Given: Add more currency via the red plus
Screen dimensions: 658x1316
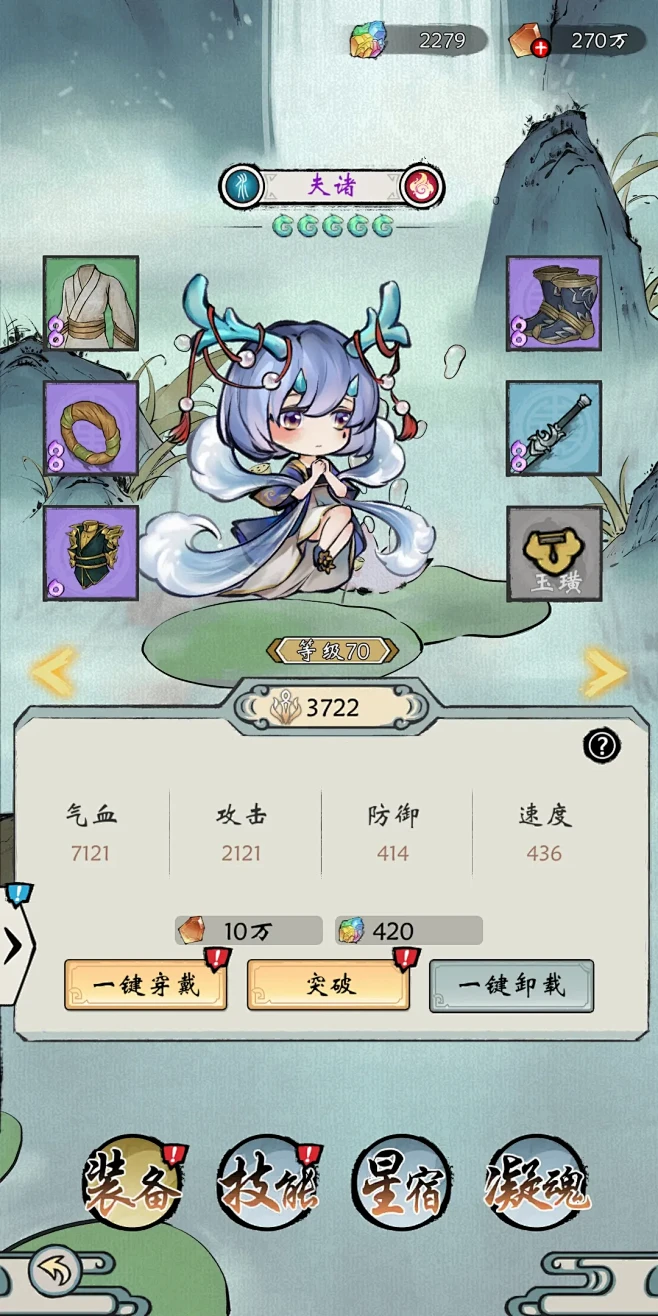Looking at the screenshot, I should 540,48.
